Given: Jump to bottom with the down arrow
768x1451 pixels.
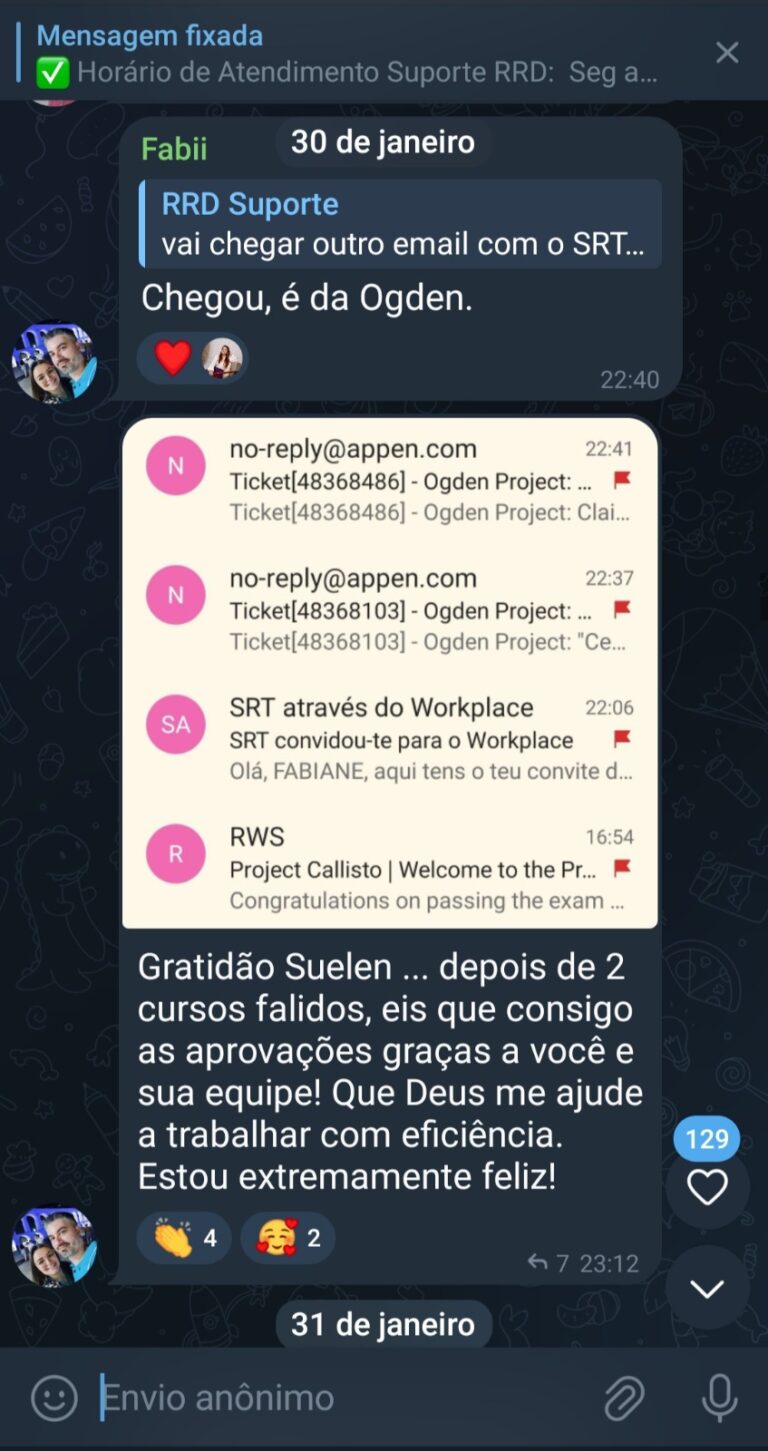Looking at the screenshot, I should tap(707, 1289).
